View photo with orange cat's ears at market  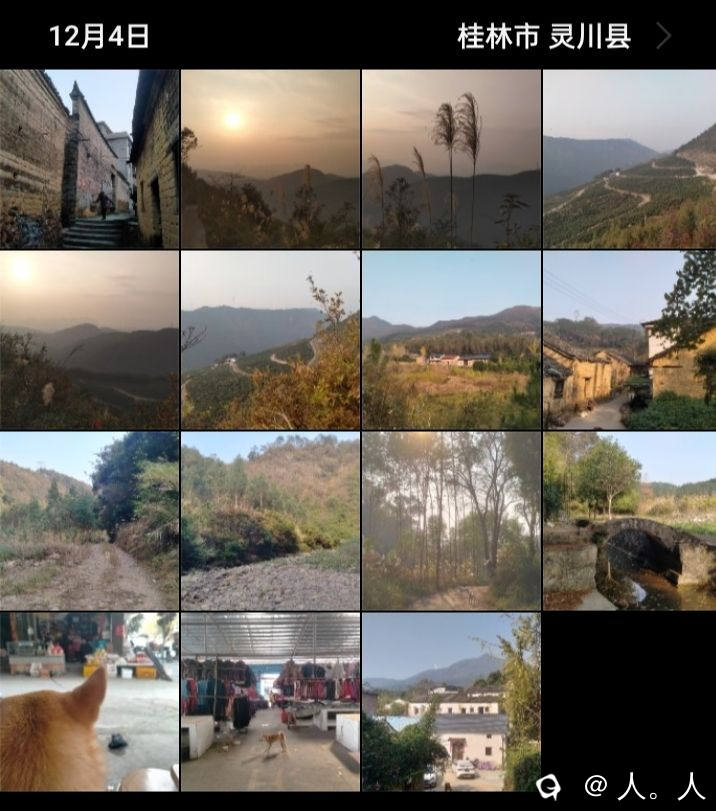[x=90, y=702]
